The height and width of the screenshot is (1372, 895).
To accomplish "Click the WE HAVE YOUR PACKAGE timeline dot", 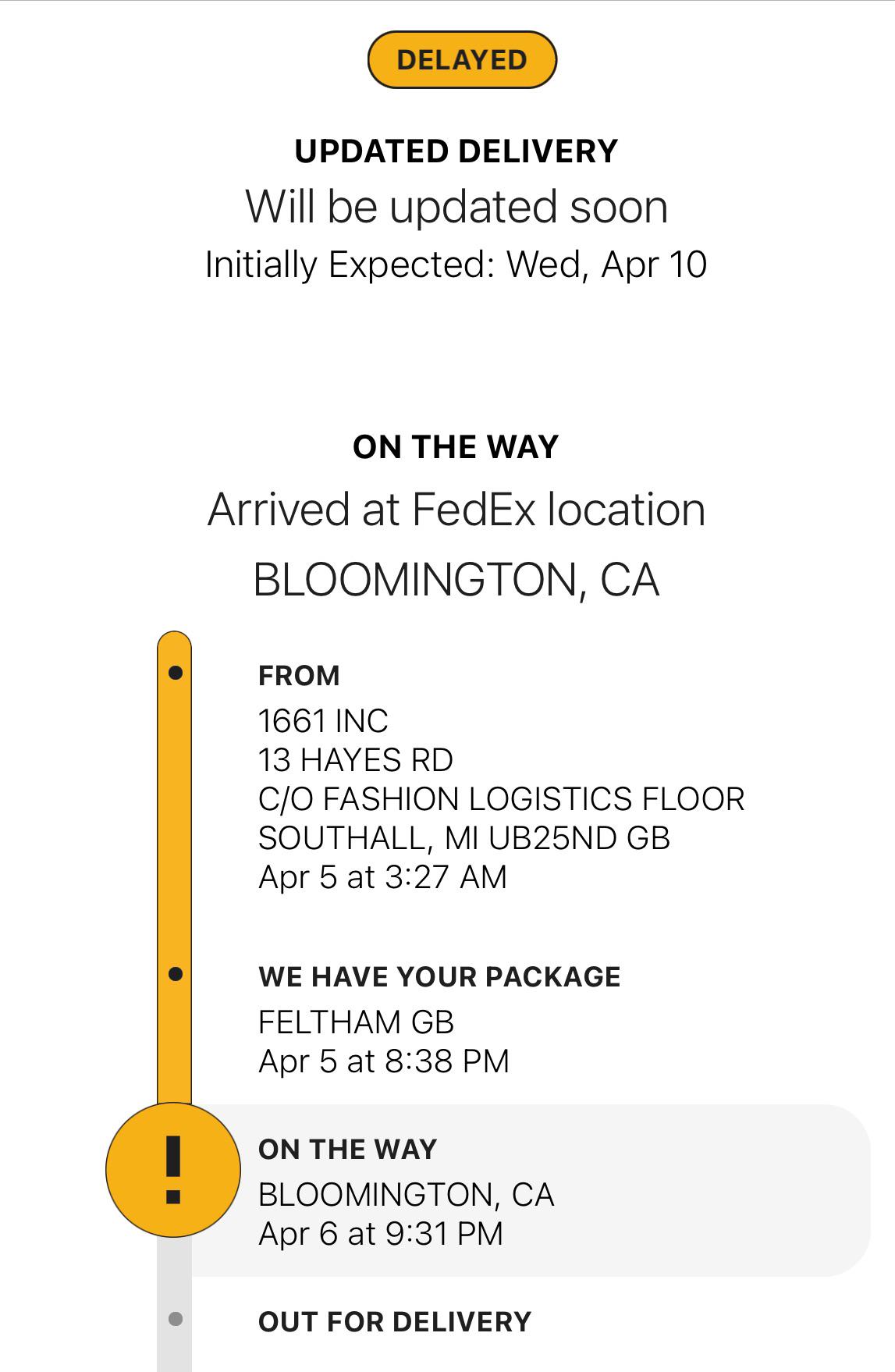I will [x=175, y=972].
